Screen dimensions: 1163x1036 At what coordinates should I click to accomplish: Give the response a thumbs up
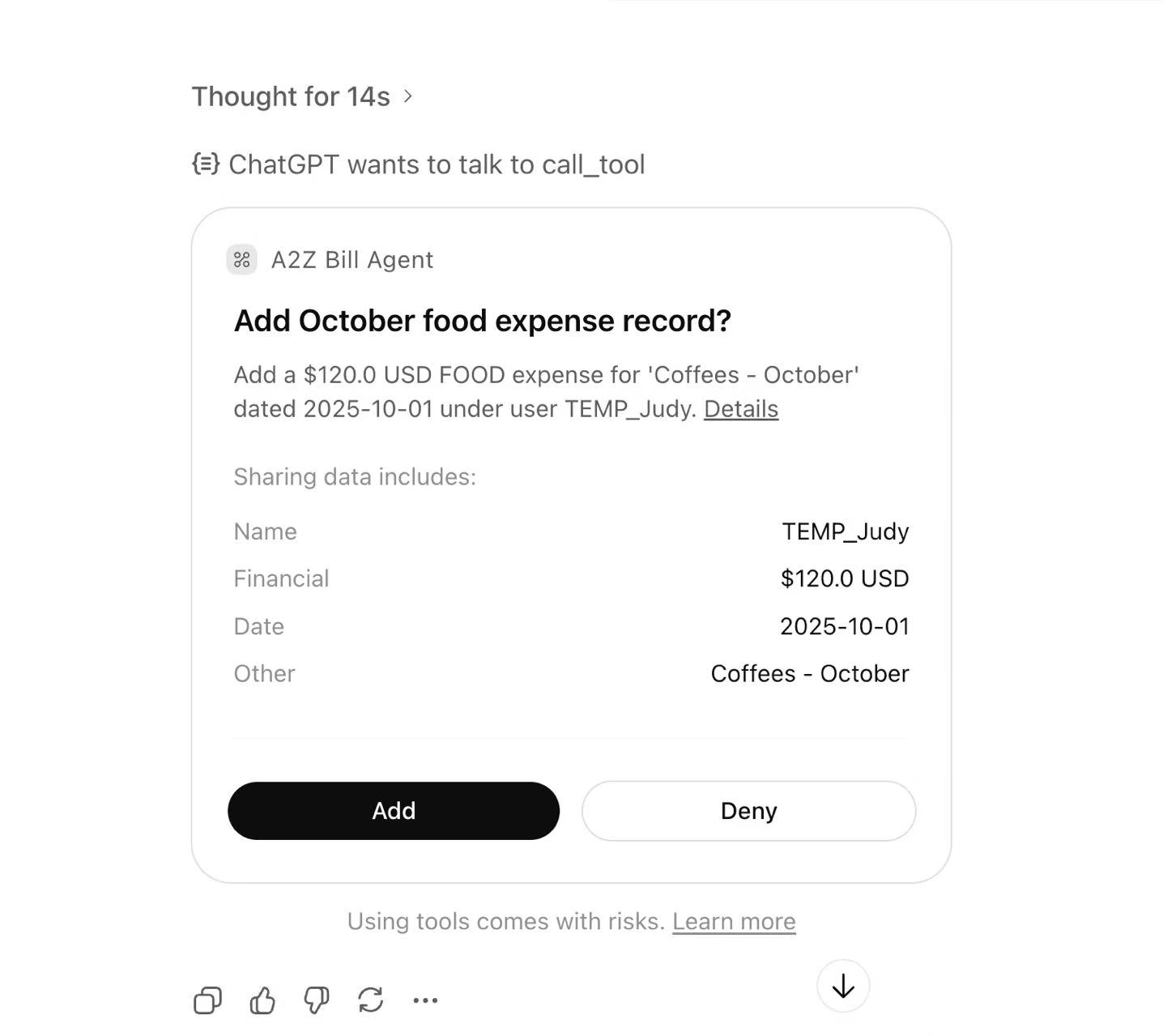pyautogui.click(x=262, y=1000)
